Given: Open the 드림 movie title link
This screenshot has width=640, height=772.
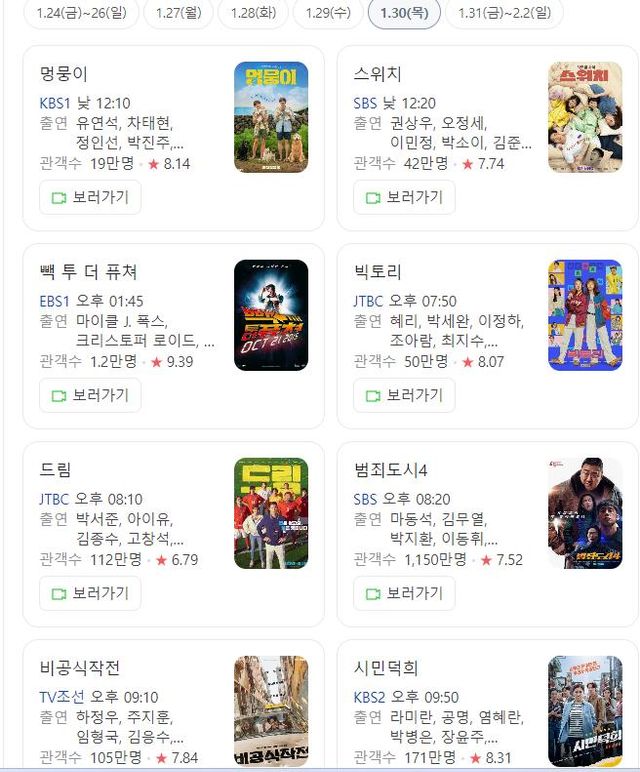Looking at the screenshot, I should [55, 470].
